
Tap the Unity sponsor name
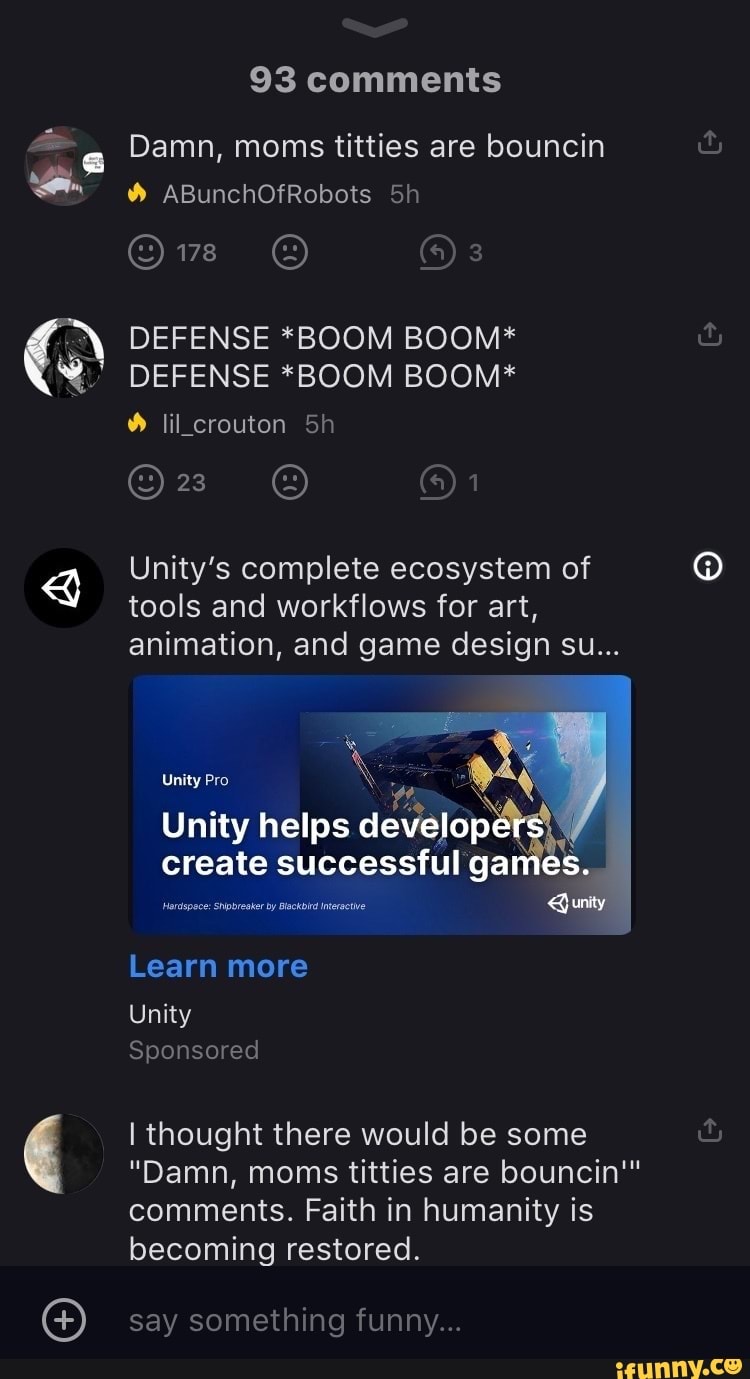pos(160,1014)
